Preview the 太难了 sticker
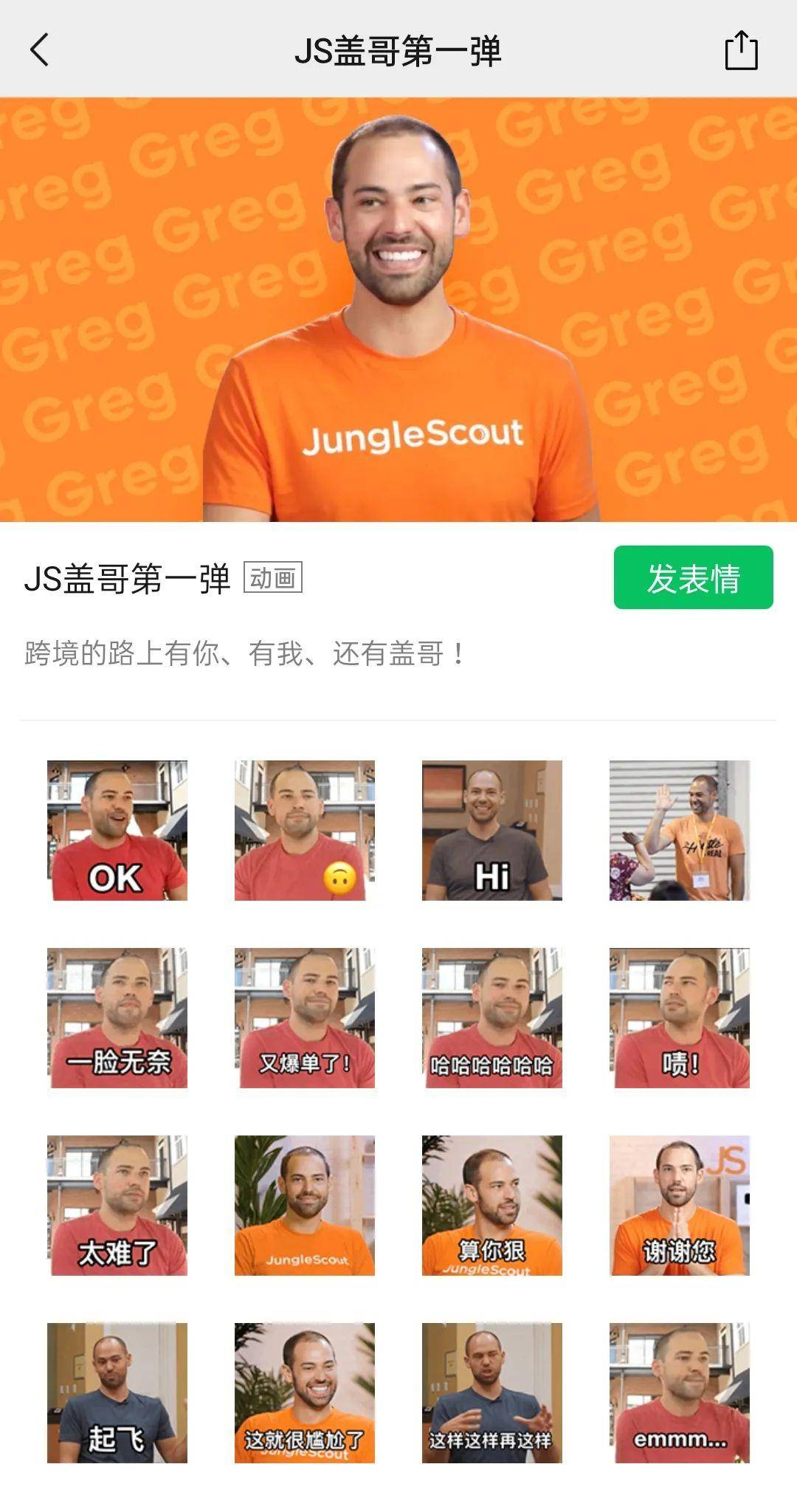This screenshot has height=1512, width=797. (x=117, y=1206)
